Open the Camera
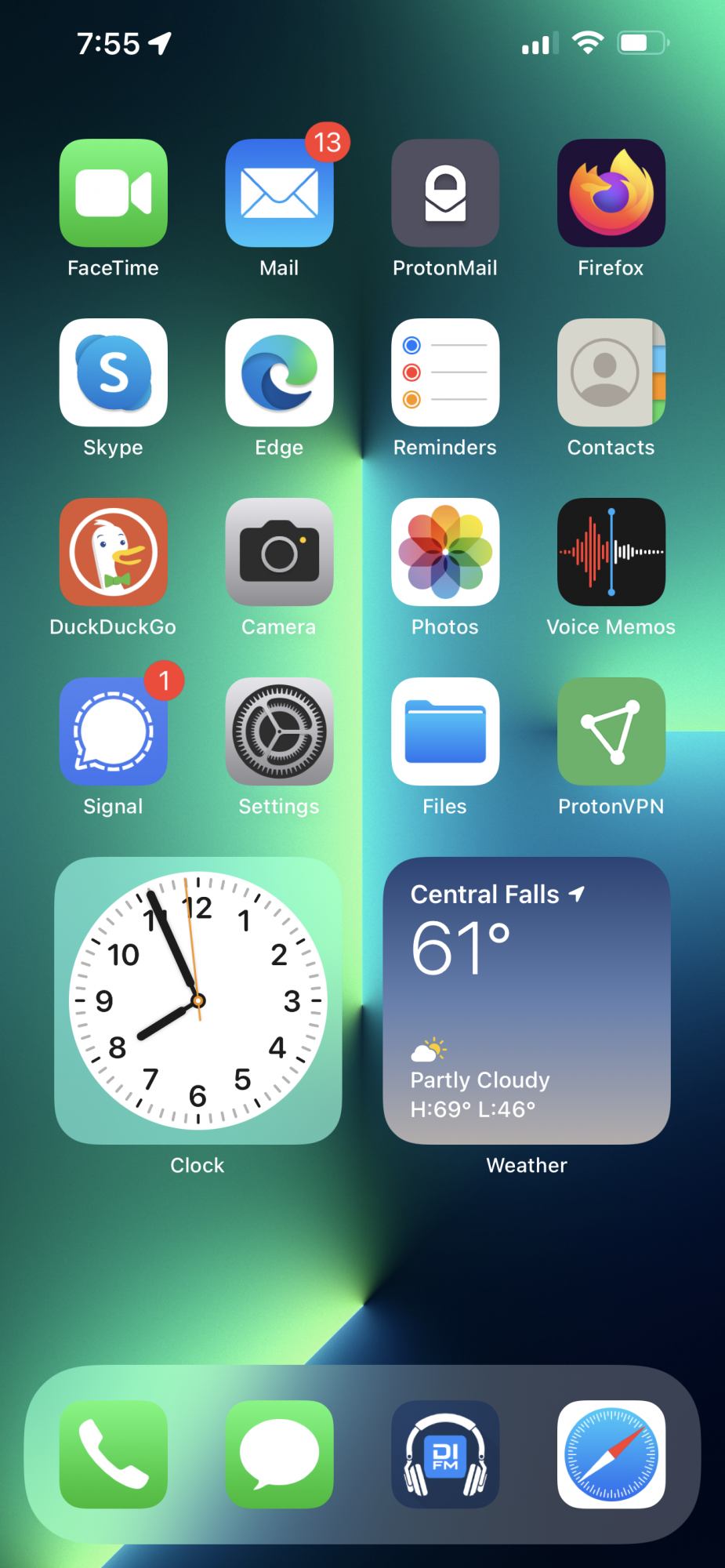This screenshot has width=725, height=1568. click(279, 552)
